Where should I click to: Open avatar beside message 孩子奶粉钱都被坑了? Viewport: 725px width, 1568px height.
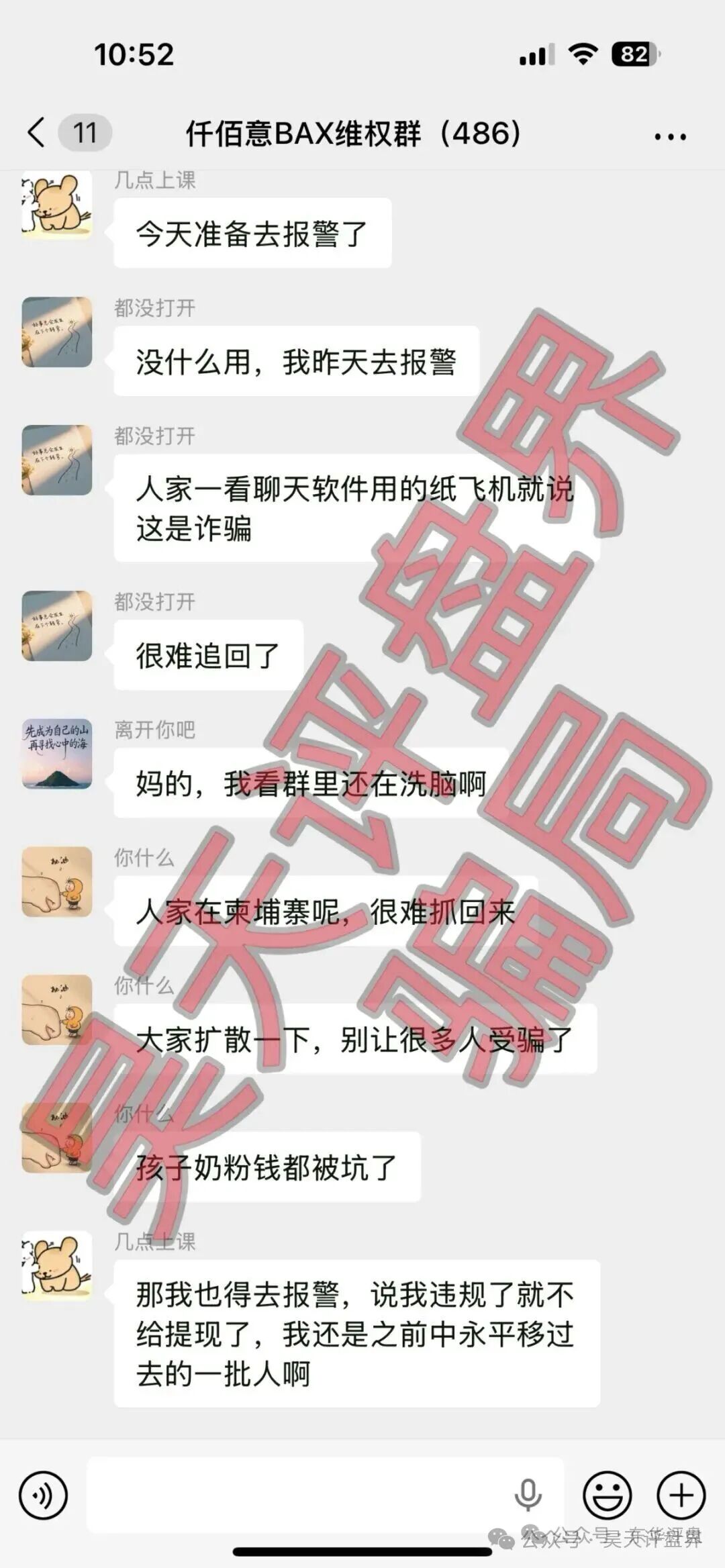tap(57, 1138)
